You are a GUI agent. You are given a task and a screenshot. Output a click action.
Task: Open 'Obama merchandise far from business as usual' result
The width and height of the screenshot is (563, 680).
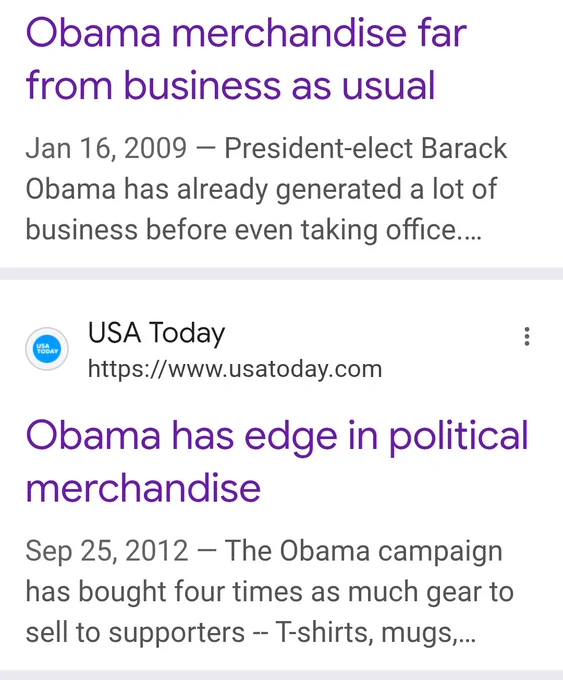[x=246, y=59]
